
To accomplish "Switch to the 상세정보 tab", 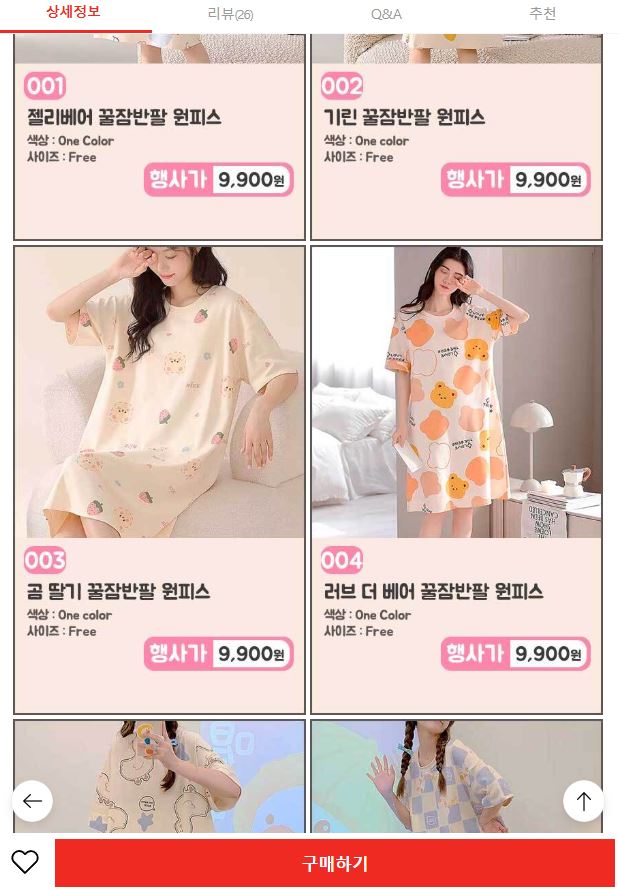I will 73,13.
